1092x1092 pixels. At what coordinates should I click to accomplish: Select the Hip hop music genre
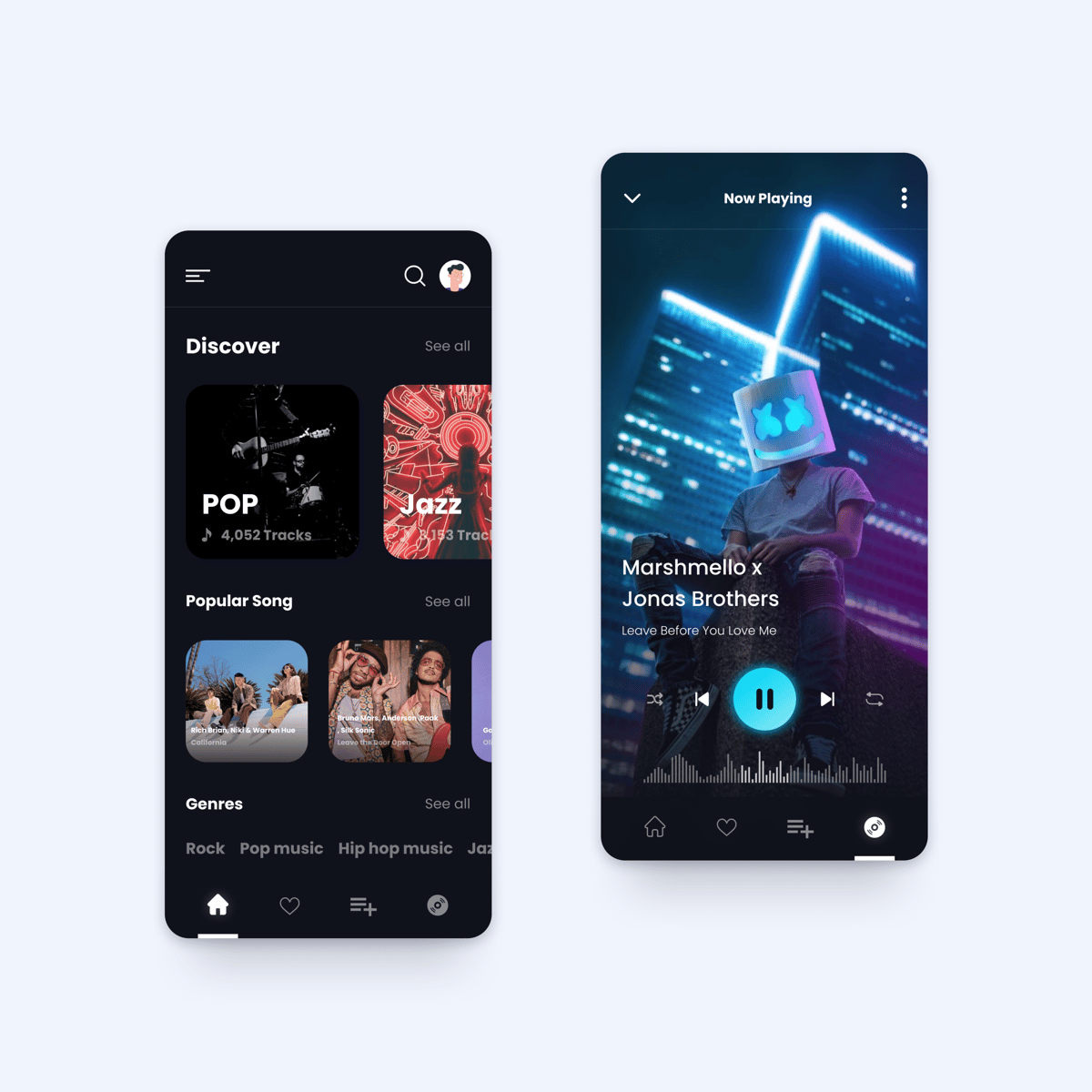coord(395,848)
